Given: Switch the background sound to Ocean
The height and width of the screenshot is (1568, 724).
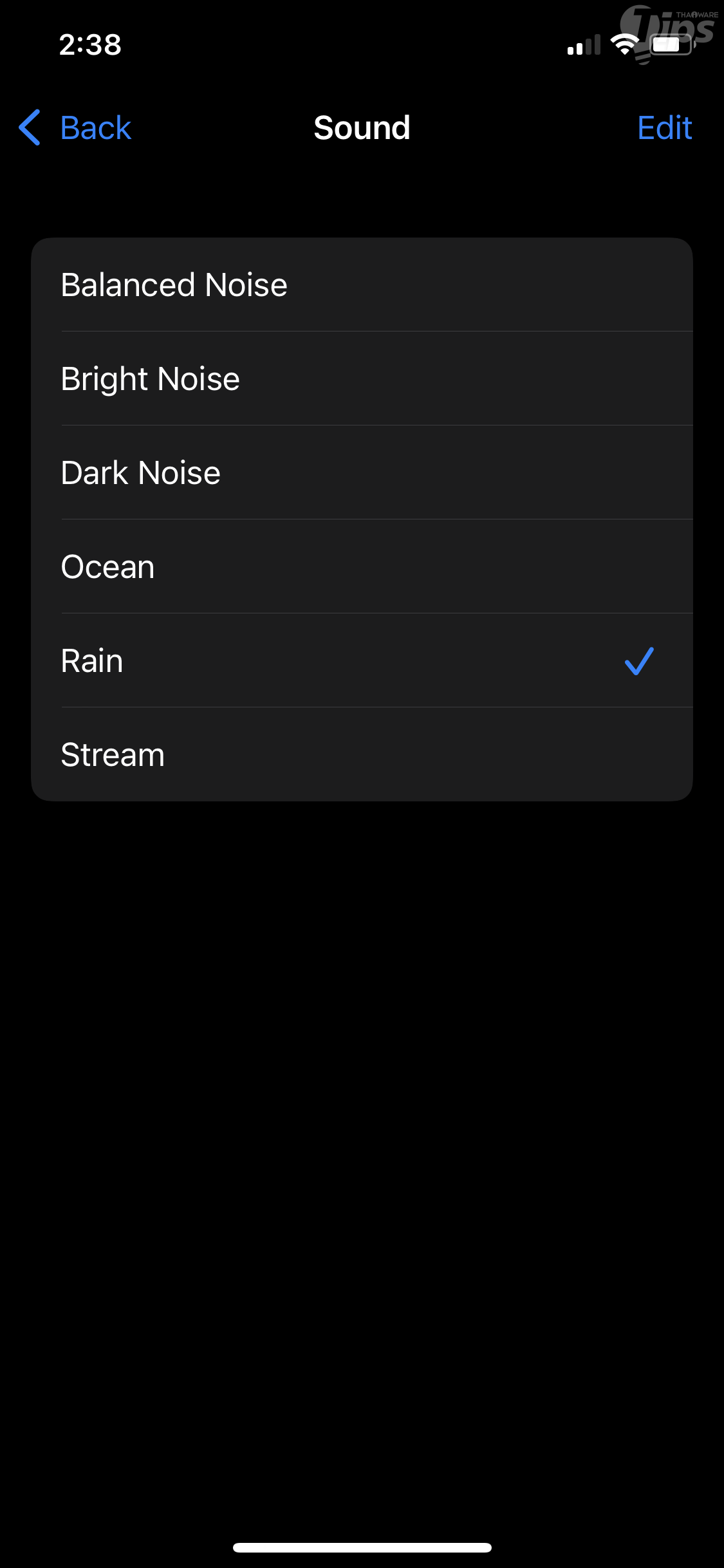Looking at the screenshot, I should tap(362, 566).
